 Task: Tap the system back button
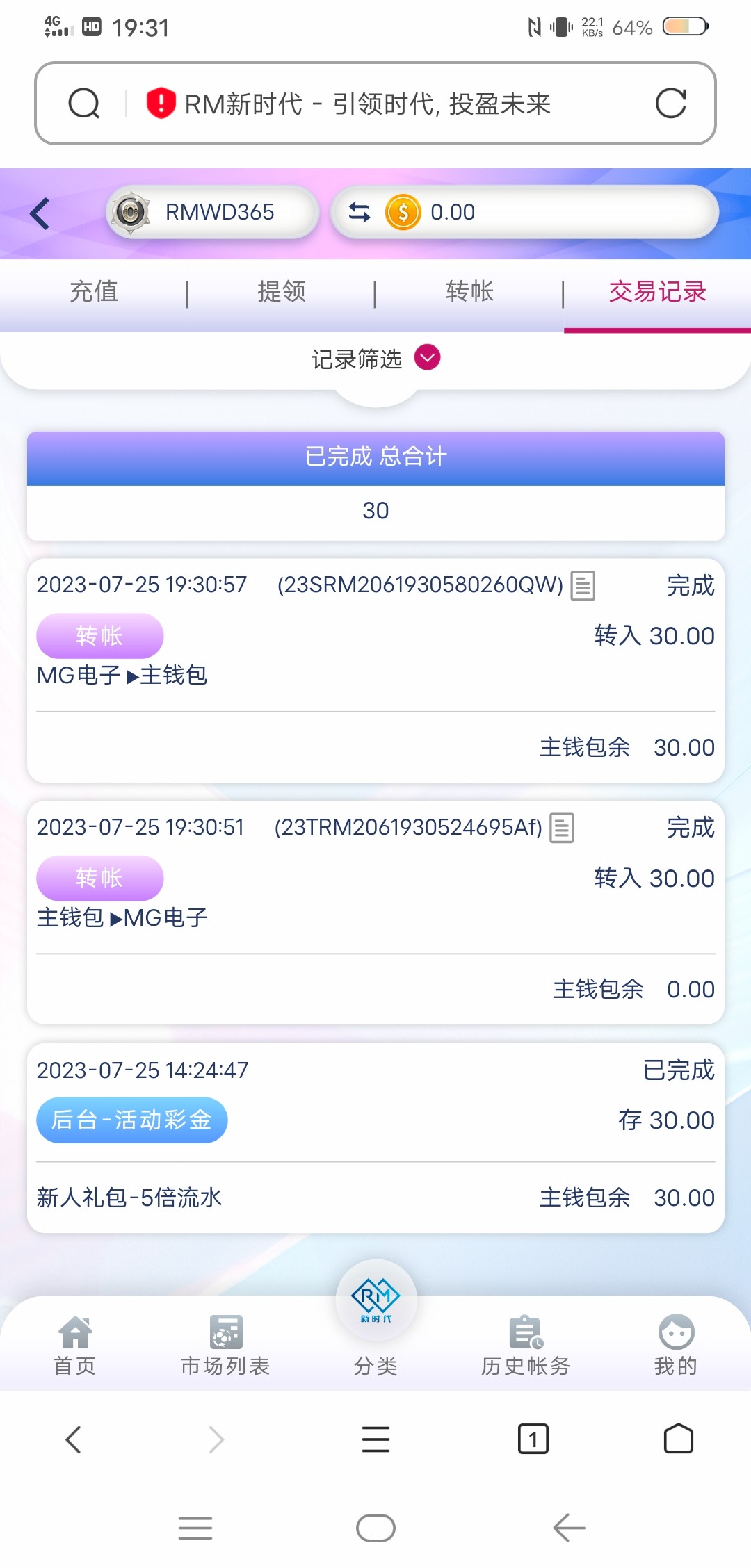569,1528
